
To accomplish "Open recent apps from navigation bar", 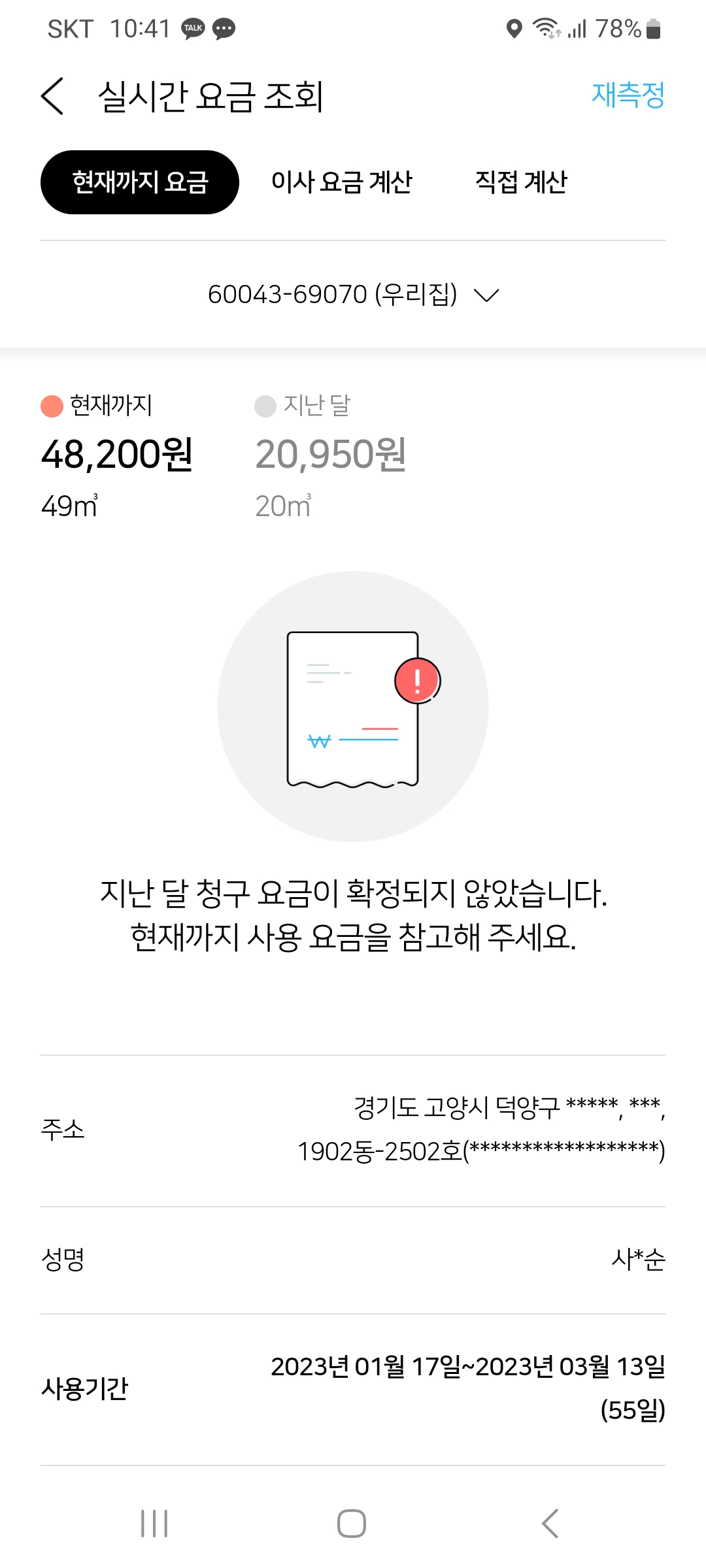I will coord(154,1524).
